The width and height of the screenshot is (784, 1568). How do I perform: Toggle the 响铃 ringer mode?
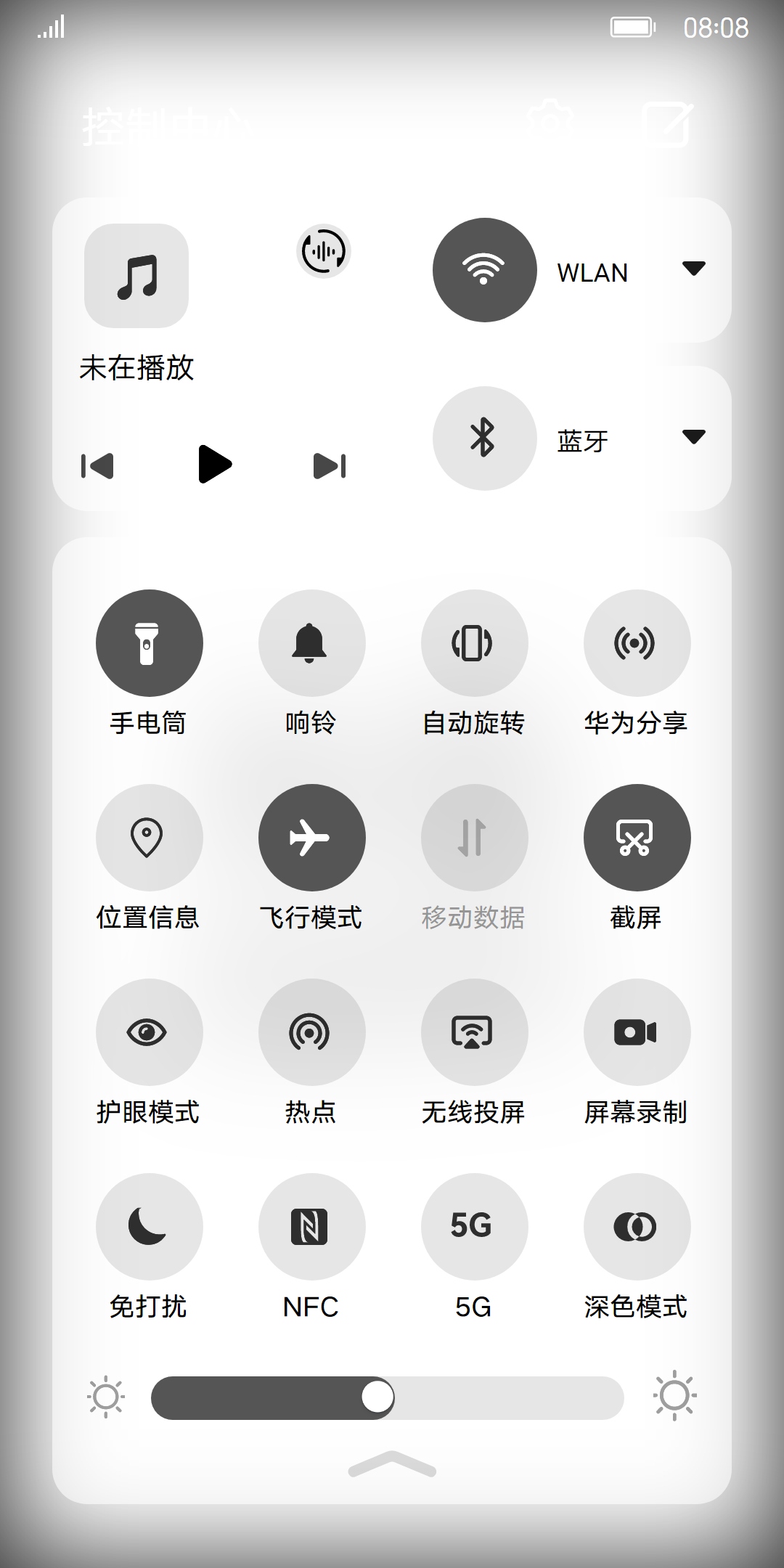tap(312, 643)
